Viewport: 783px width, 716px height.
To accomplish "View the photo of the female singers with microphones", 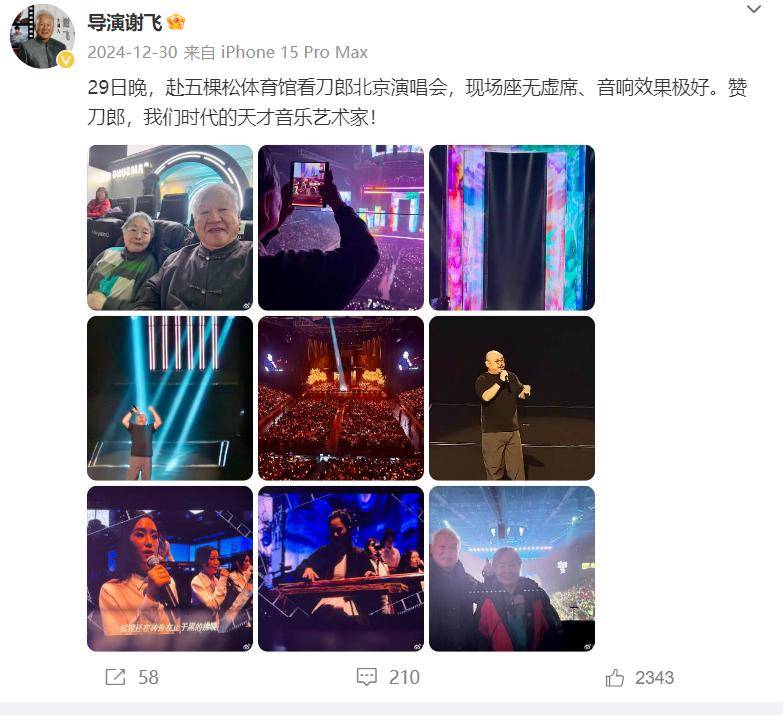I will (170, 568).
